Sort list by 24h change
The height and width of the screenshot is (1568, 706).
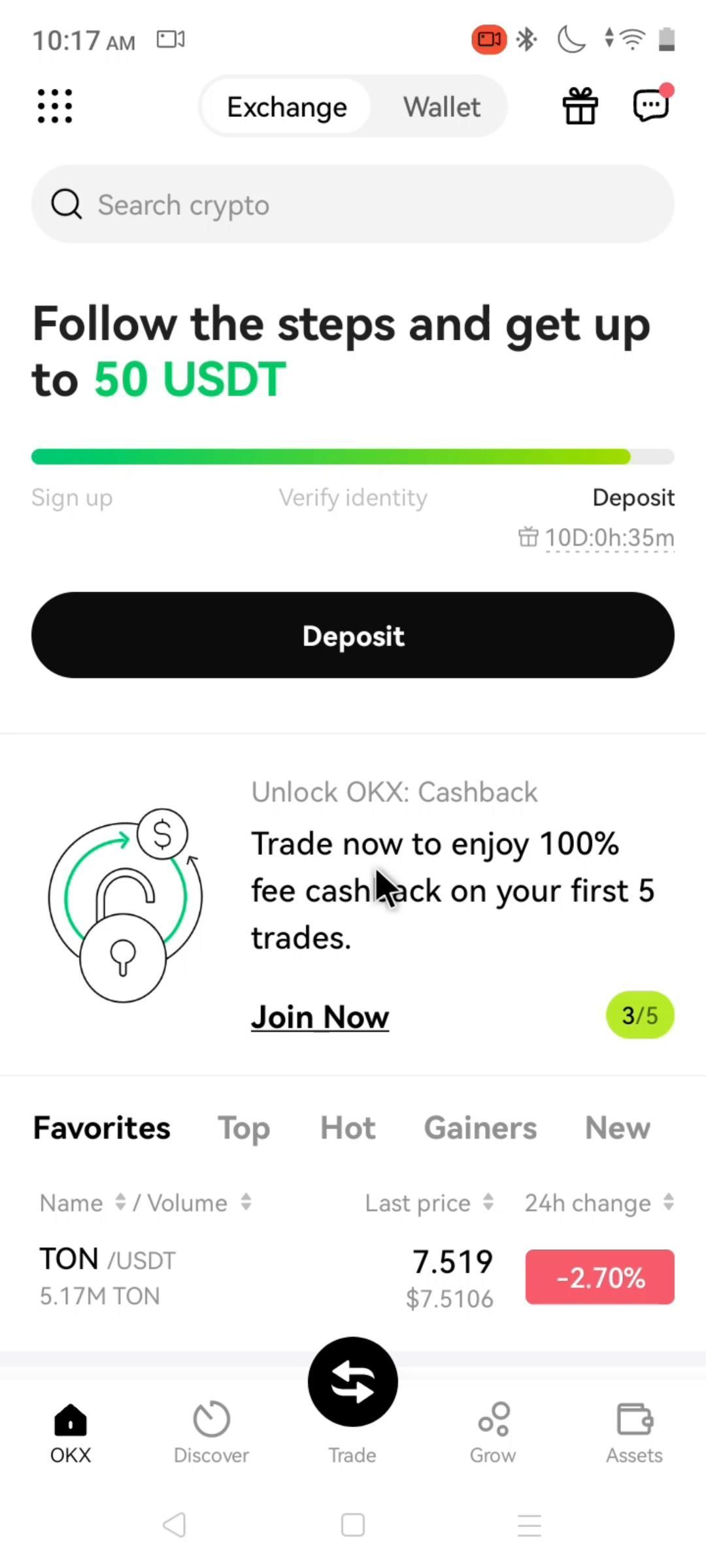598,1203
